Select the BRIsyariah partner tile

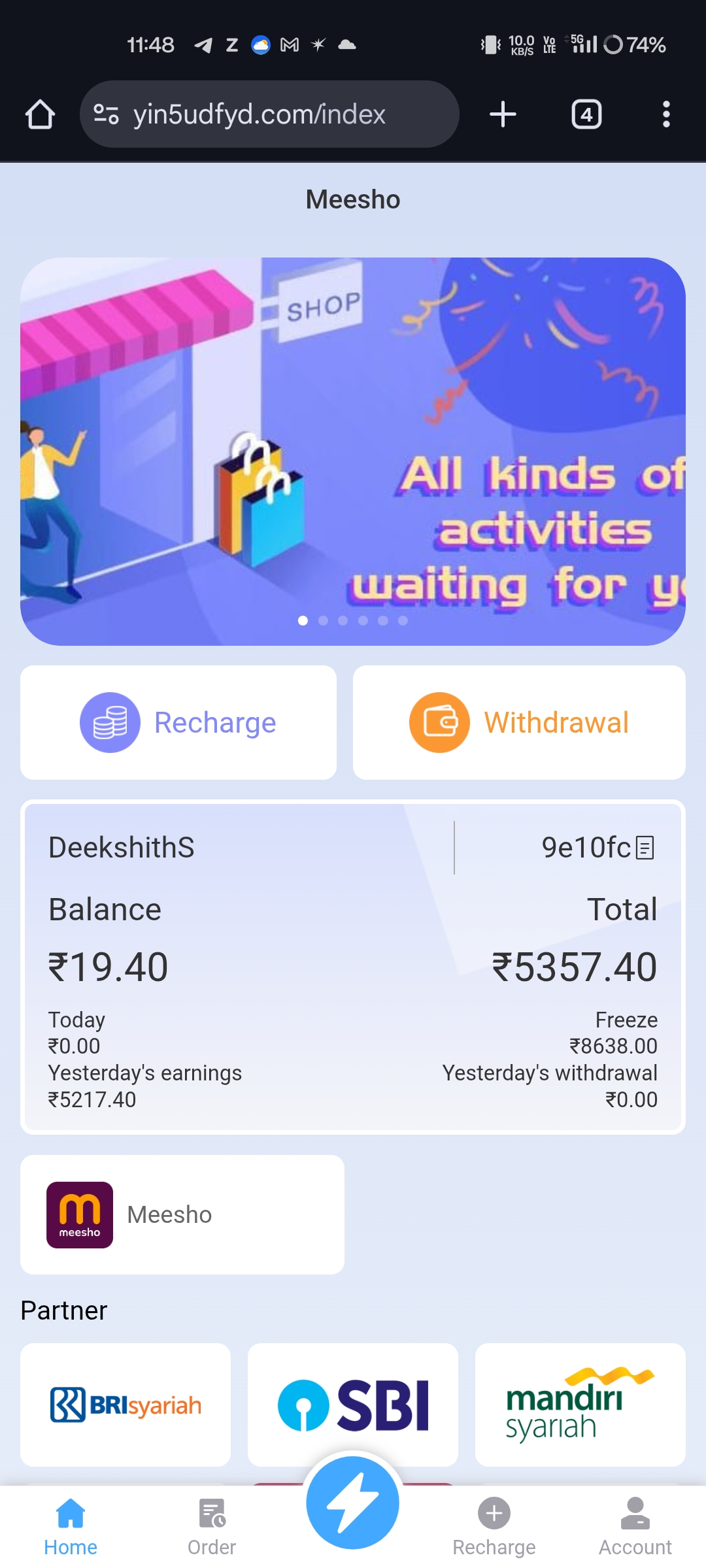coord(126,1405)
